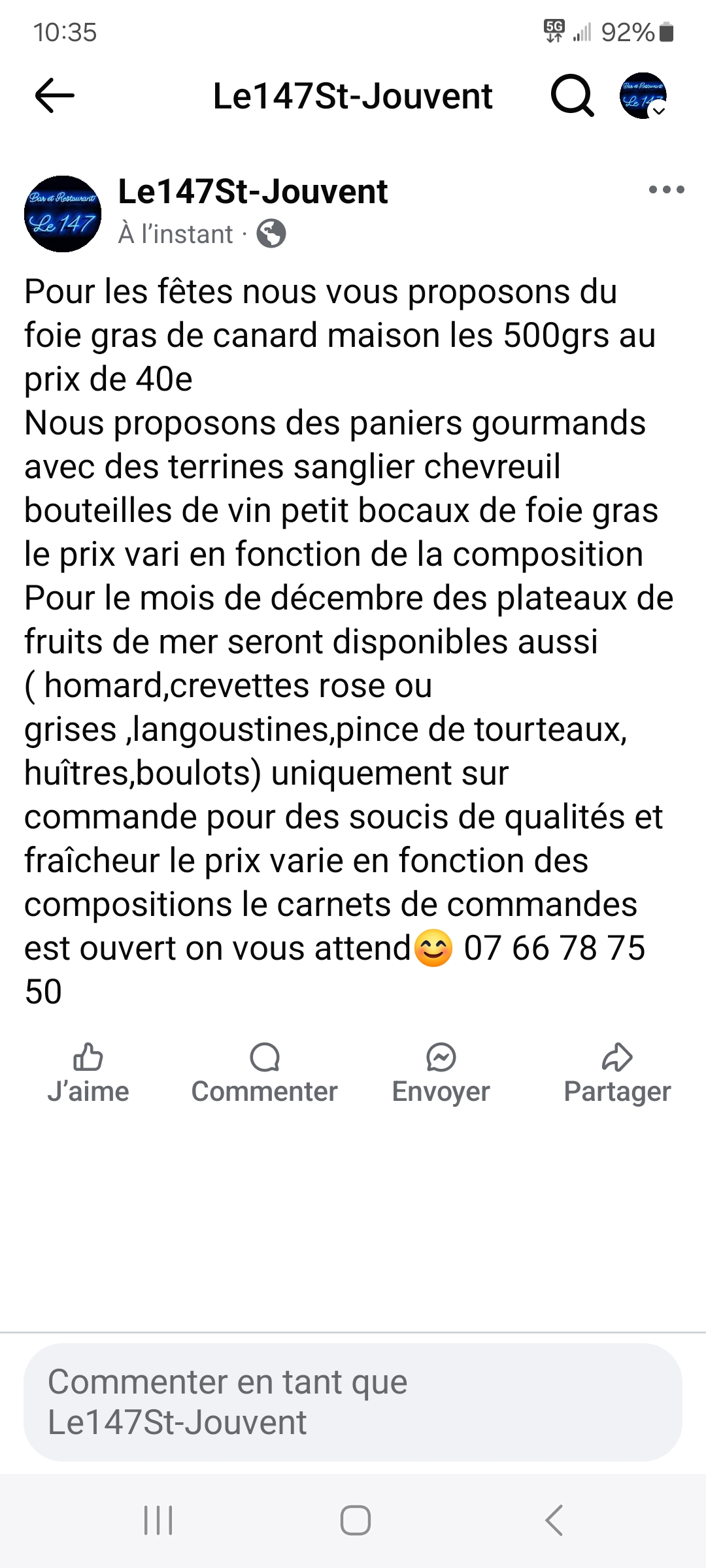The width and height of the screenshot is (706, 1568).
Task: Tap Commenter under the post
Action: (x=265, y=1074)
